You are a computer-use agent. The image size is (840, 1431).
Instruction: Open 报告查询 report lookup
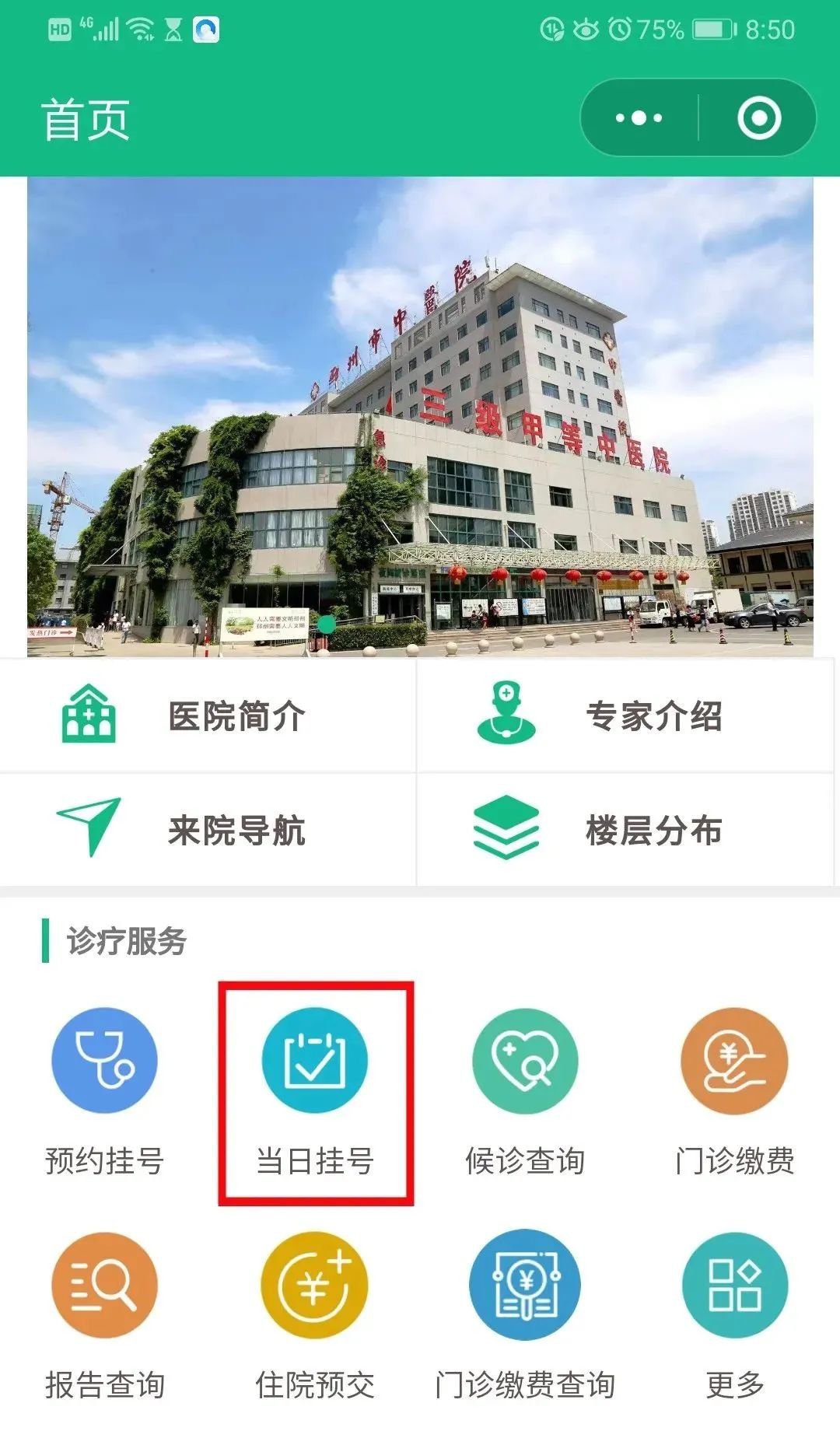104,1314
